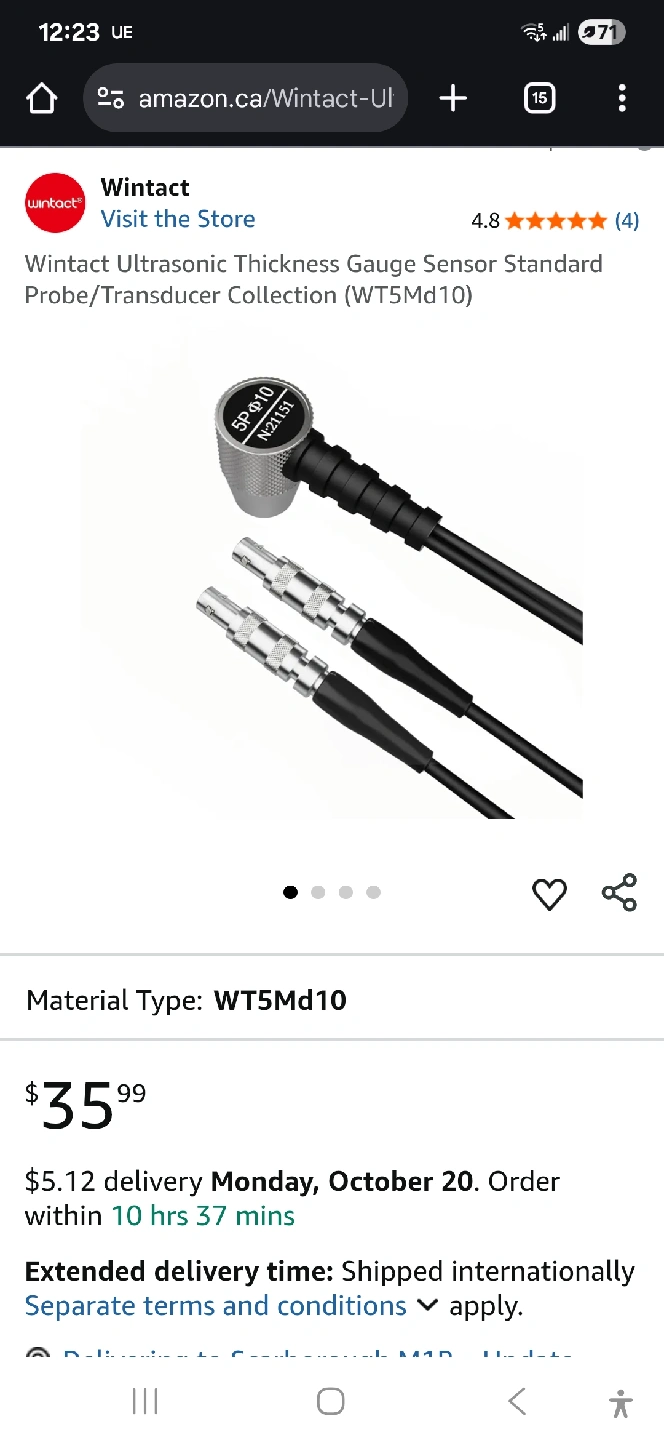Open the site information icon in address bar

110,98
